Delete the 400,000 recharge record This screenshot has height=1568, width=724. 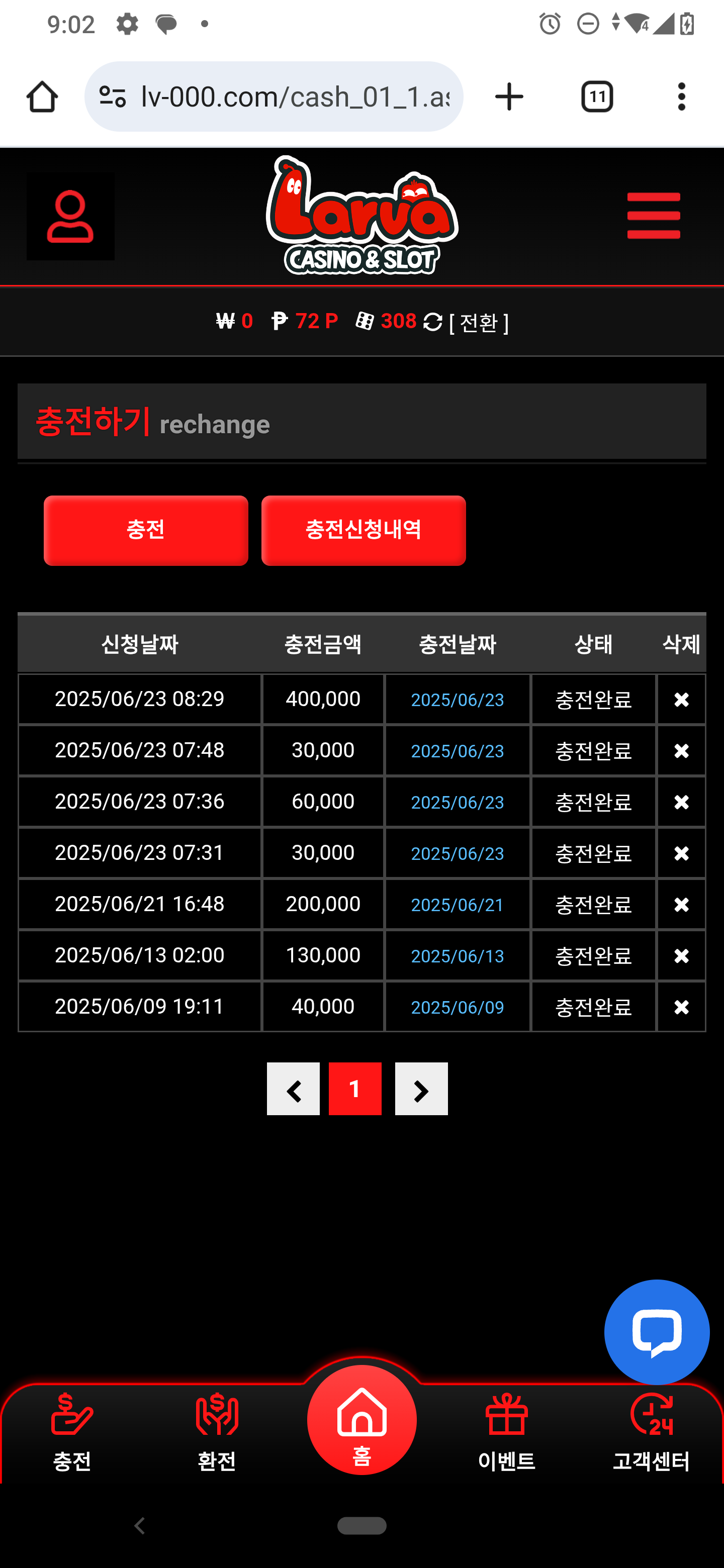(681, 700)
